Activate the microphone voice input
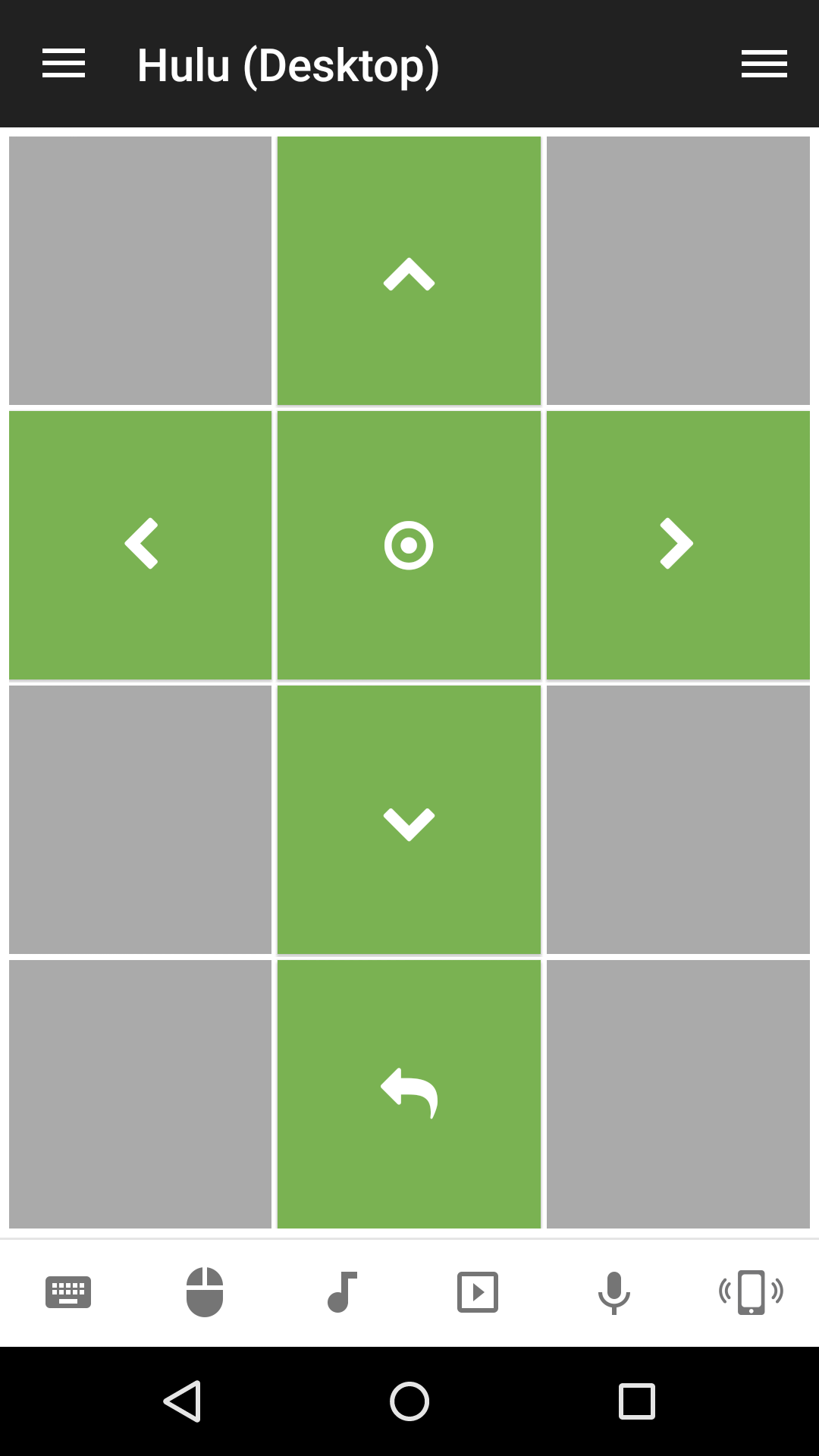The width and height of the screenshot is (819, 1456). 614,1292
